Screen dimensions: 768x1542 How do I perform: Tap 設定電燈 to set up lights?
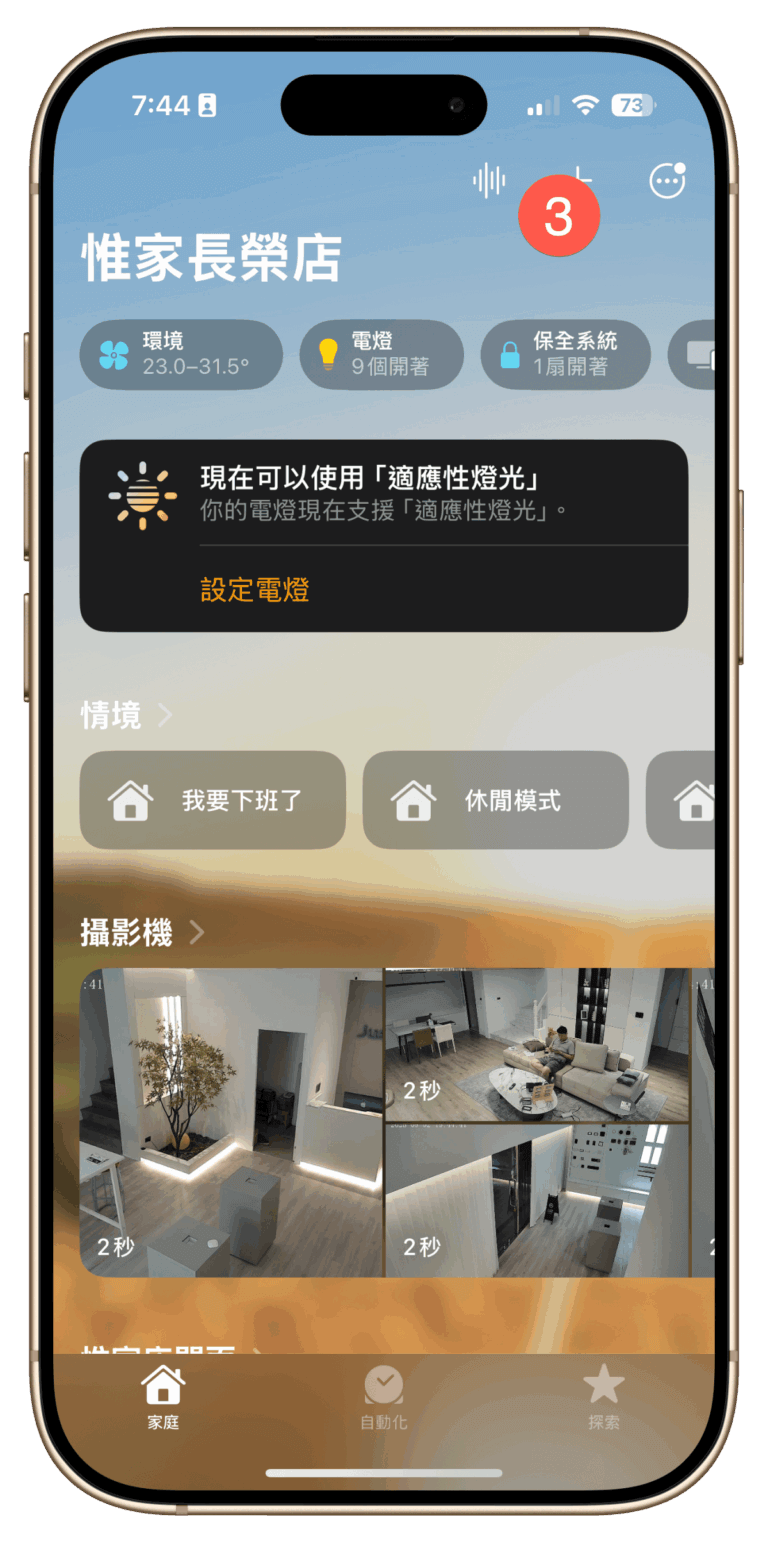coord(255,590)
